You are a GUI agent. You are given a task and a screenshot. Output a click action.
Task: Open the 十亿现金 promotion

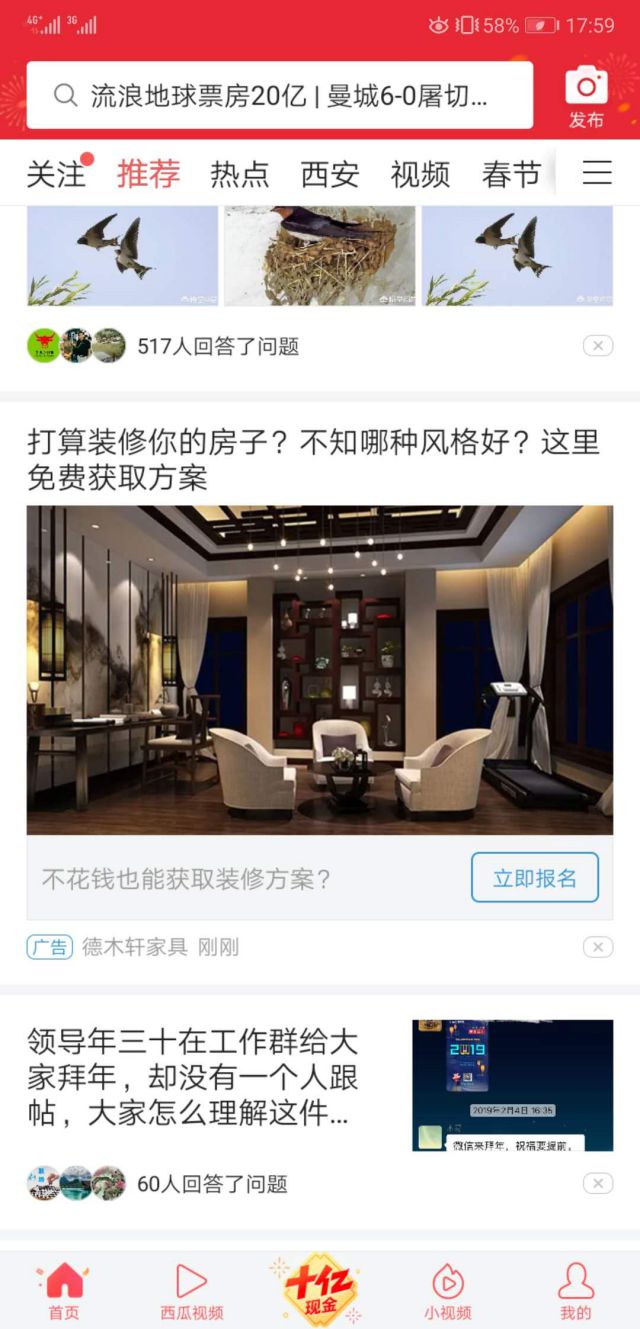(x=320, y=1289)
